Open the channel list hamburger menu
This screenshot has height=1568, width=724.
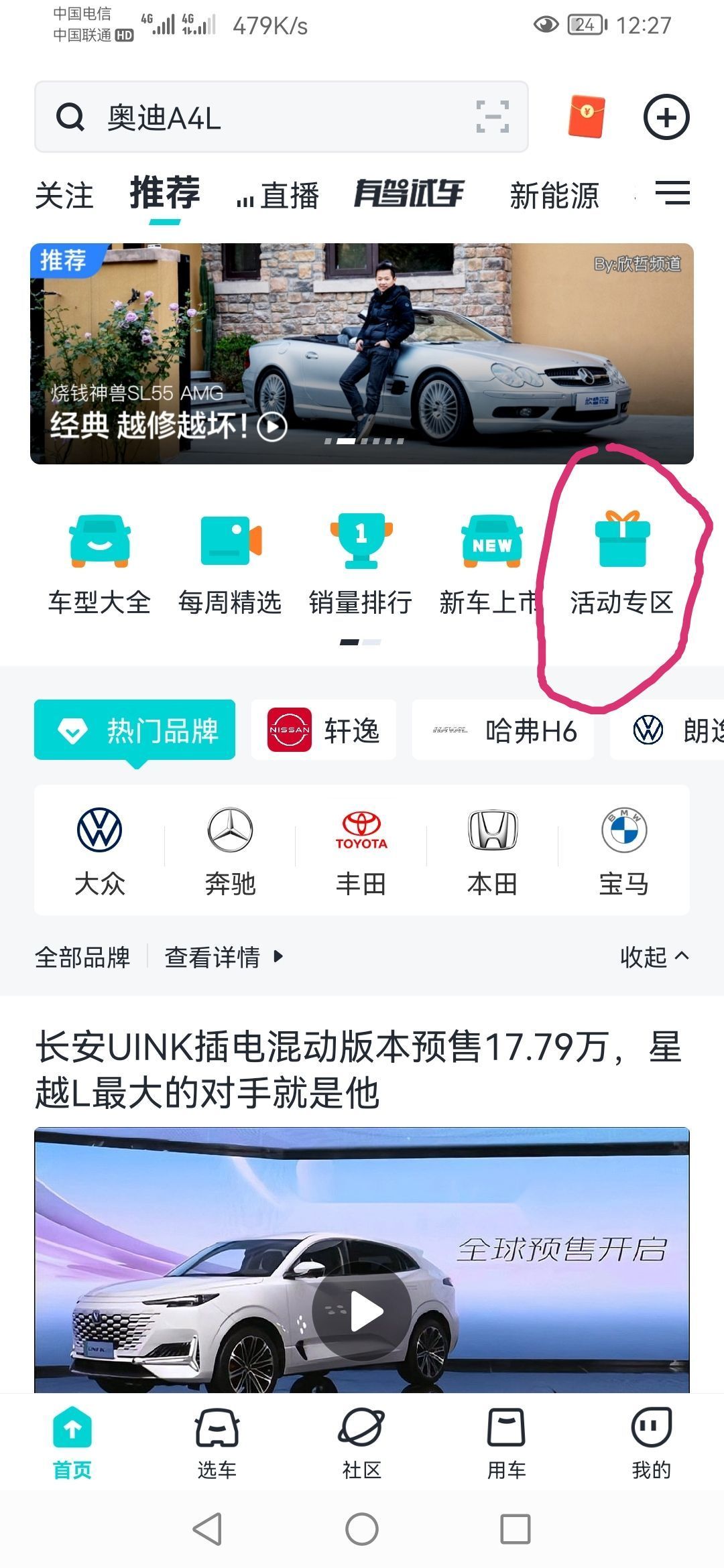click(672, 193)
